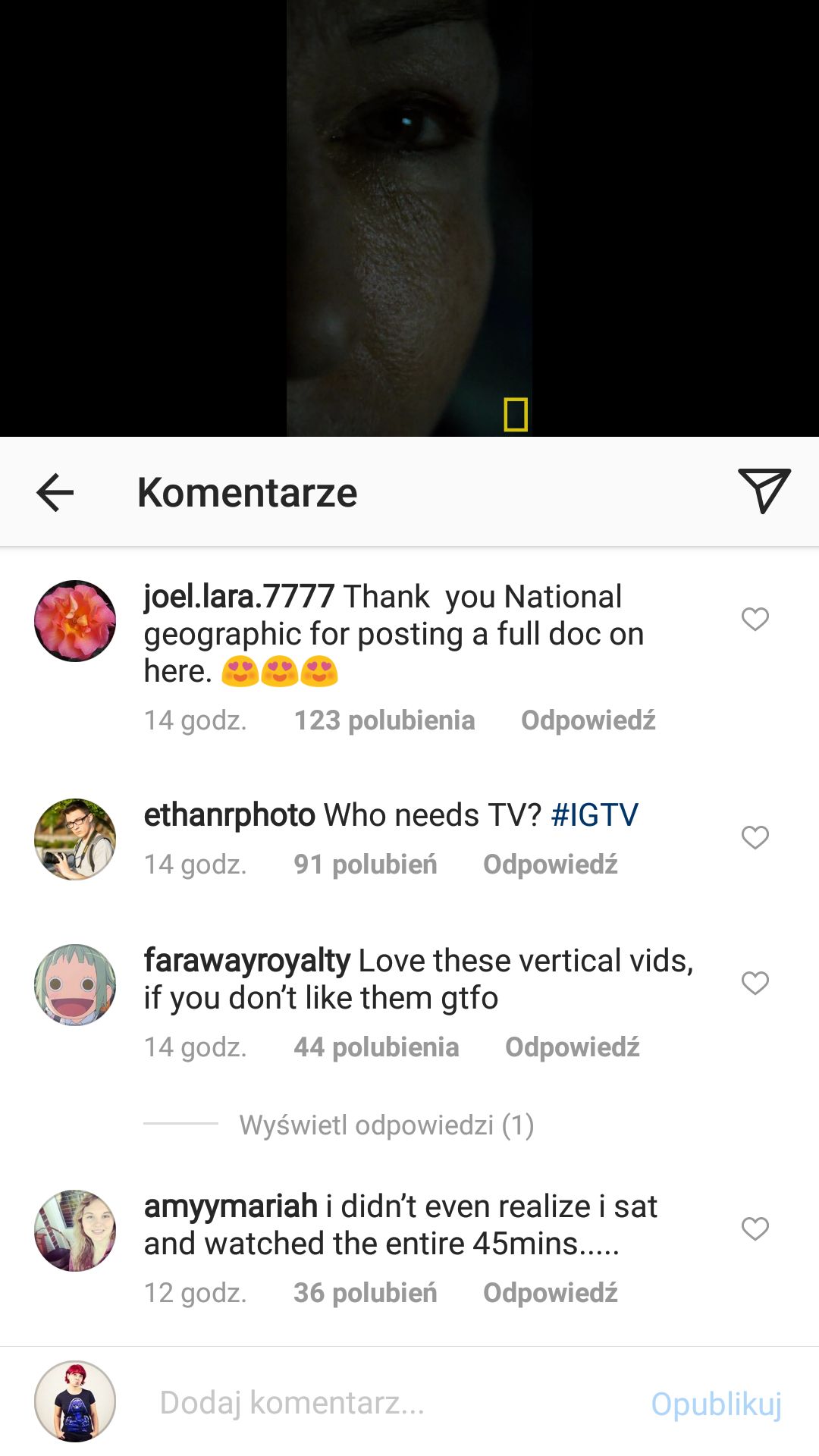View 123 polubienia on joel's comment
This screenshot has height=1456, width=819.
(384, 720)
